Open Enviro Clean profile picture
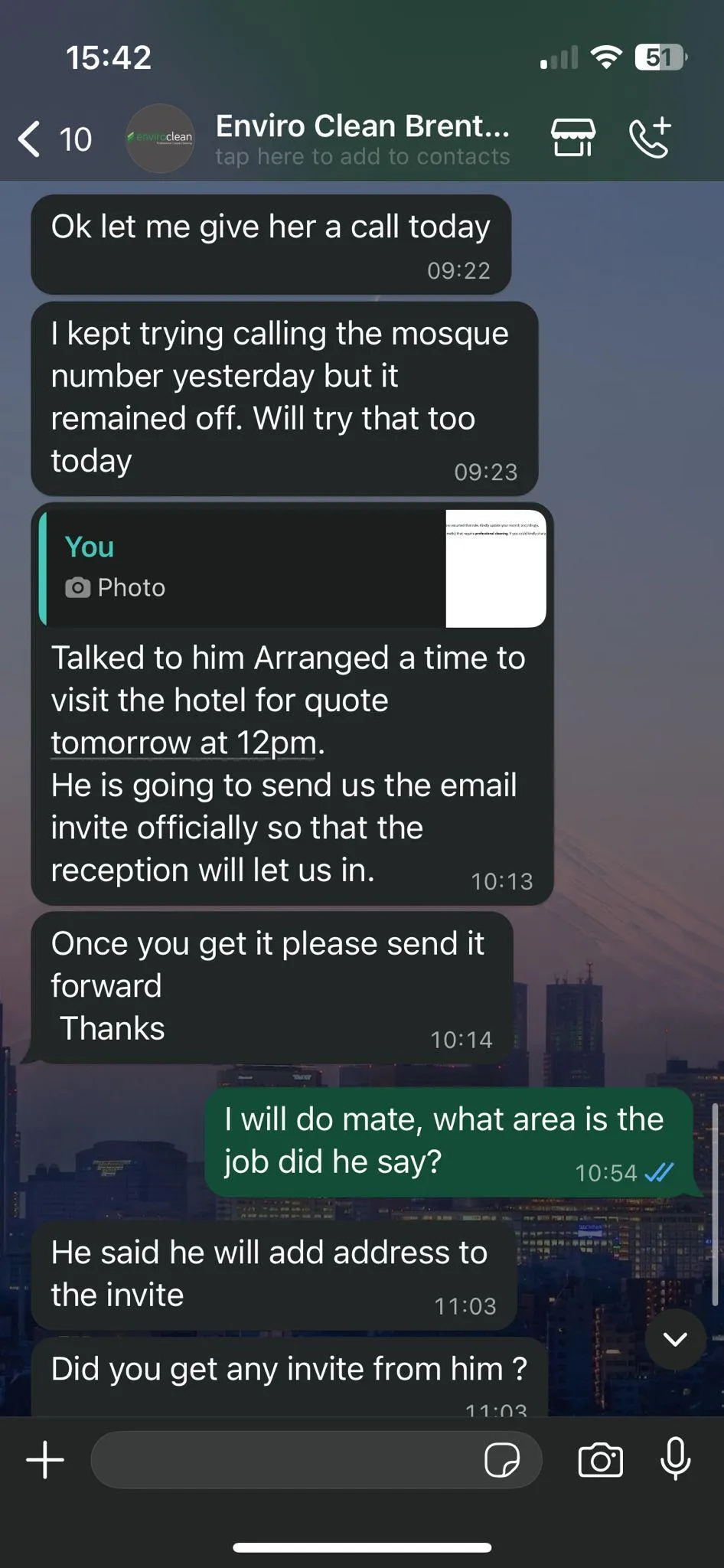 [x=159, y=139]
